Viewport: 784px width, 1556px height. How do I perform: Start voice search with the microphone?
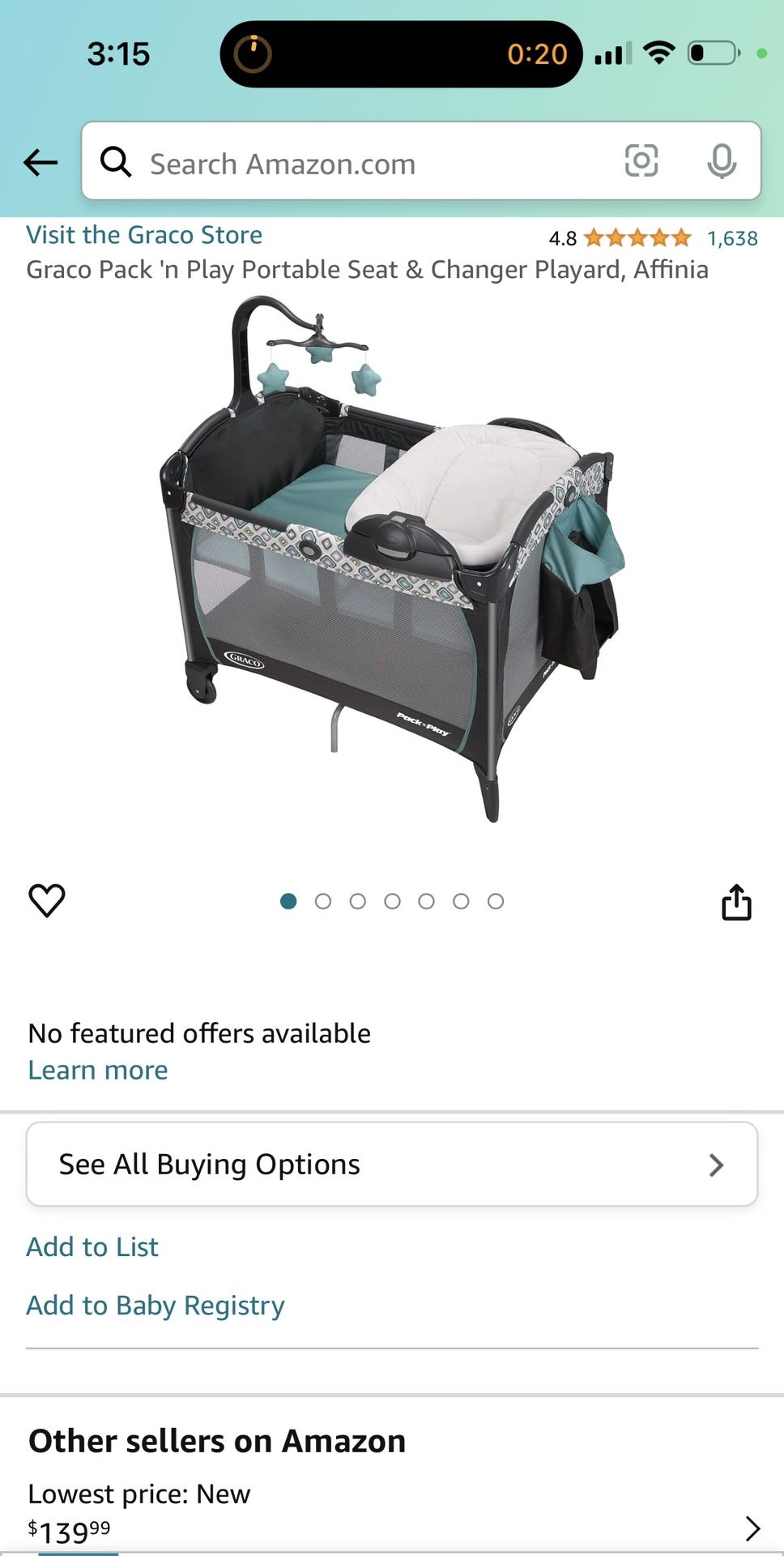pos(721,161)
